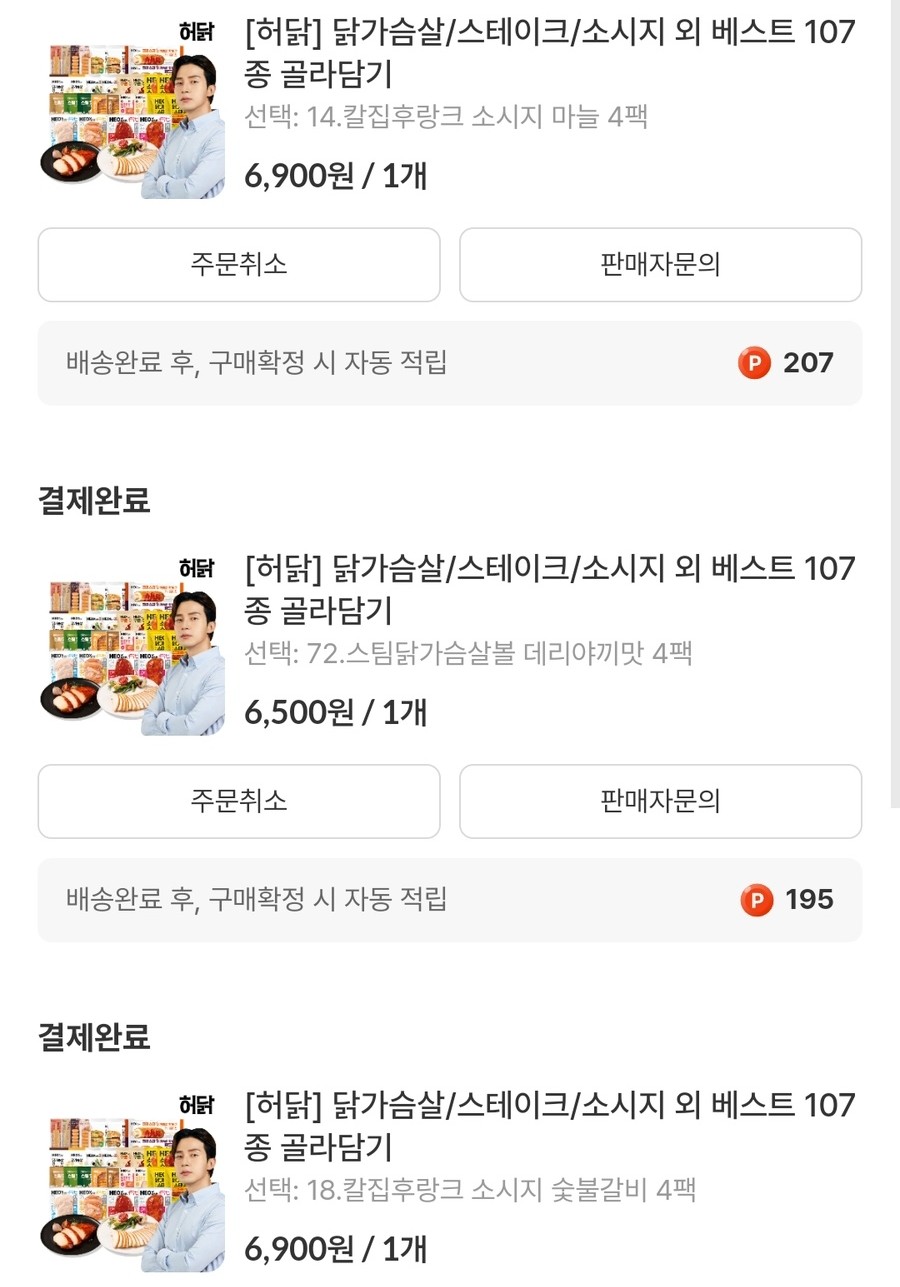
Task: Open product thumbnail for 스팀닭가슴살볼 데리야끼맛
Action: click(x=132, y=646)
